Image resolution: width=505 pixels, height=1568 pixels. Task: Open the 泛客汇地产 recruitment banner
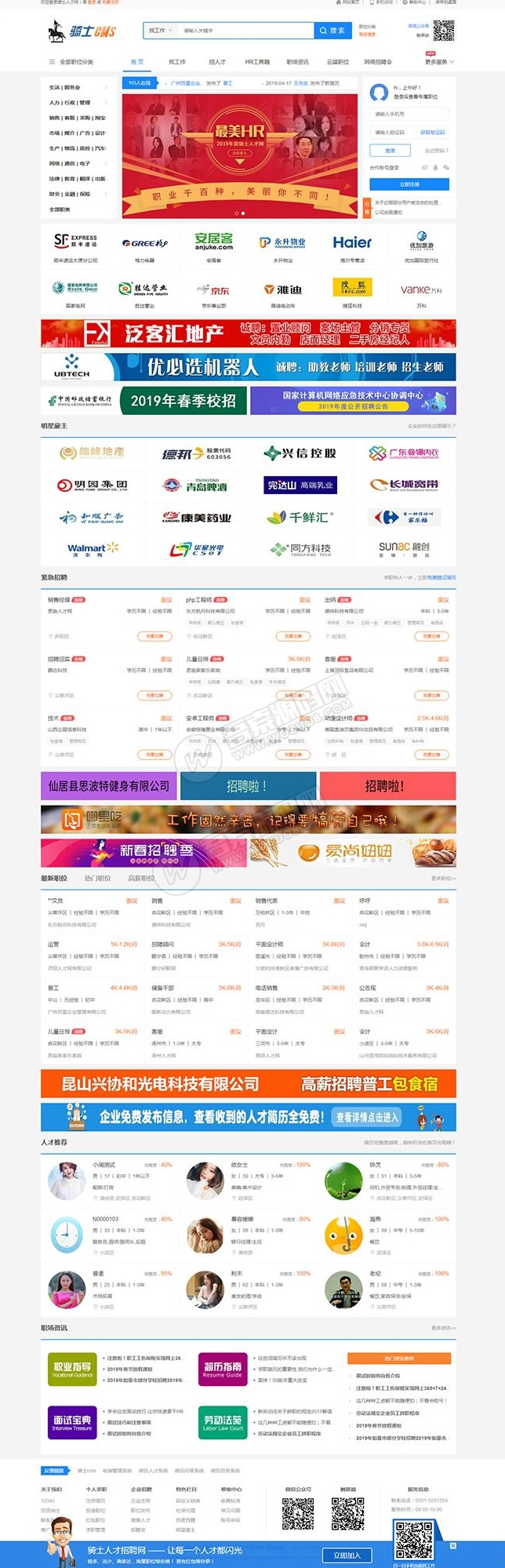coord(248,333)
